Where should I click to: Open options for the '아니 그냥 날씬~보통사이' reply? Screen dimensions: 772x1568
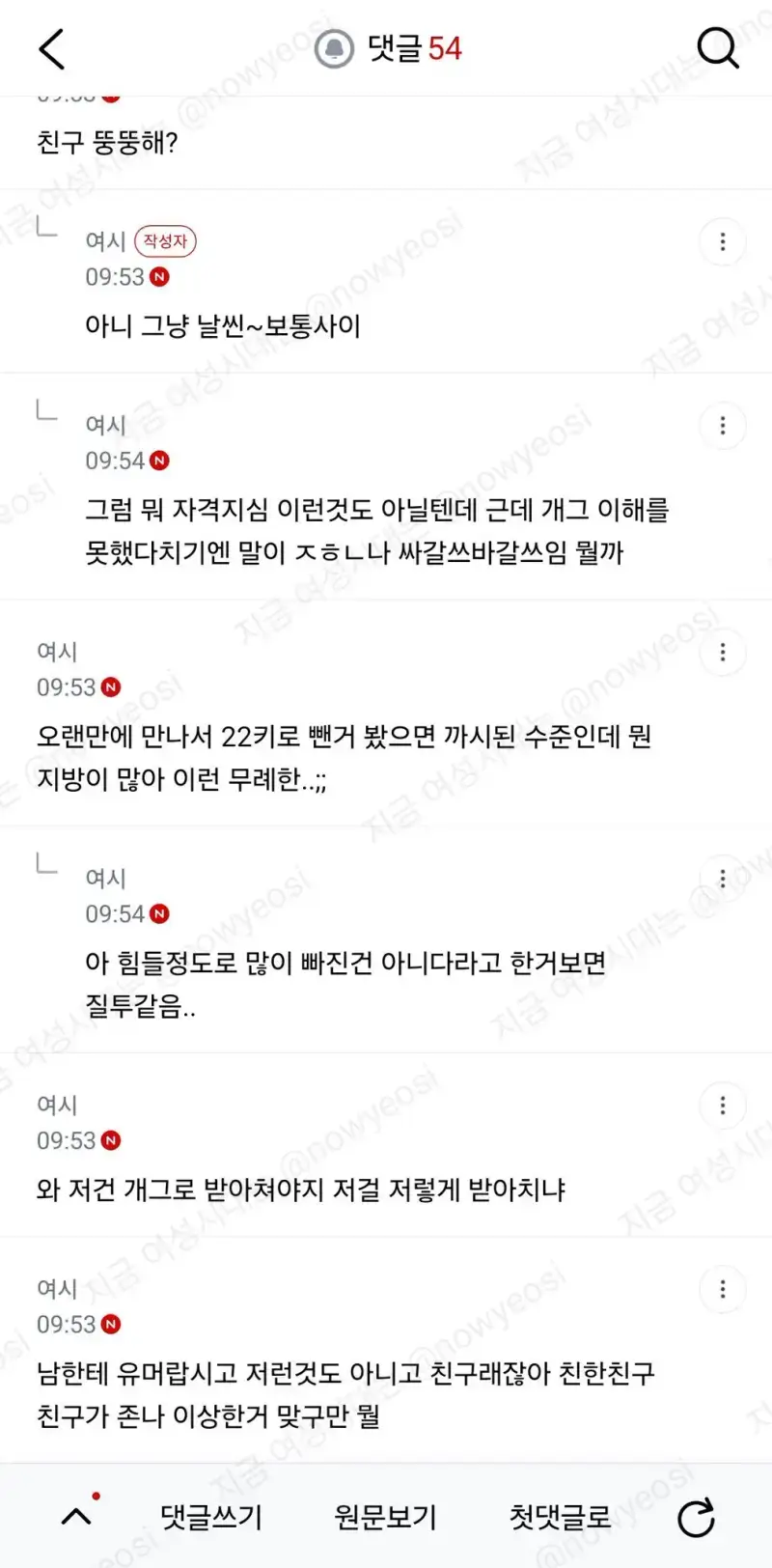click(x=723, y=241)
